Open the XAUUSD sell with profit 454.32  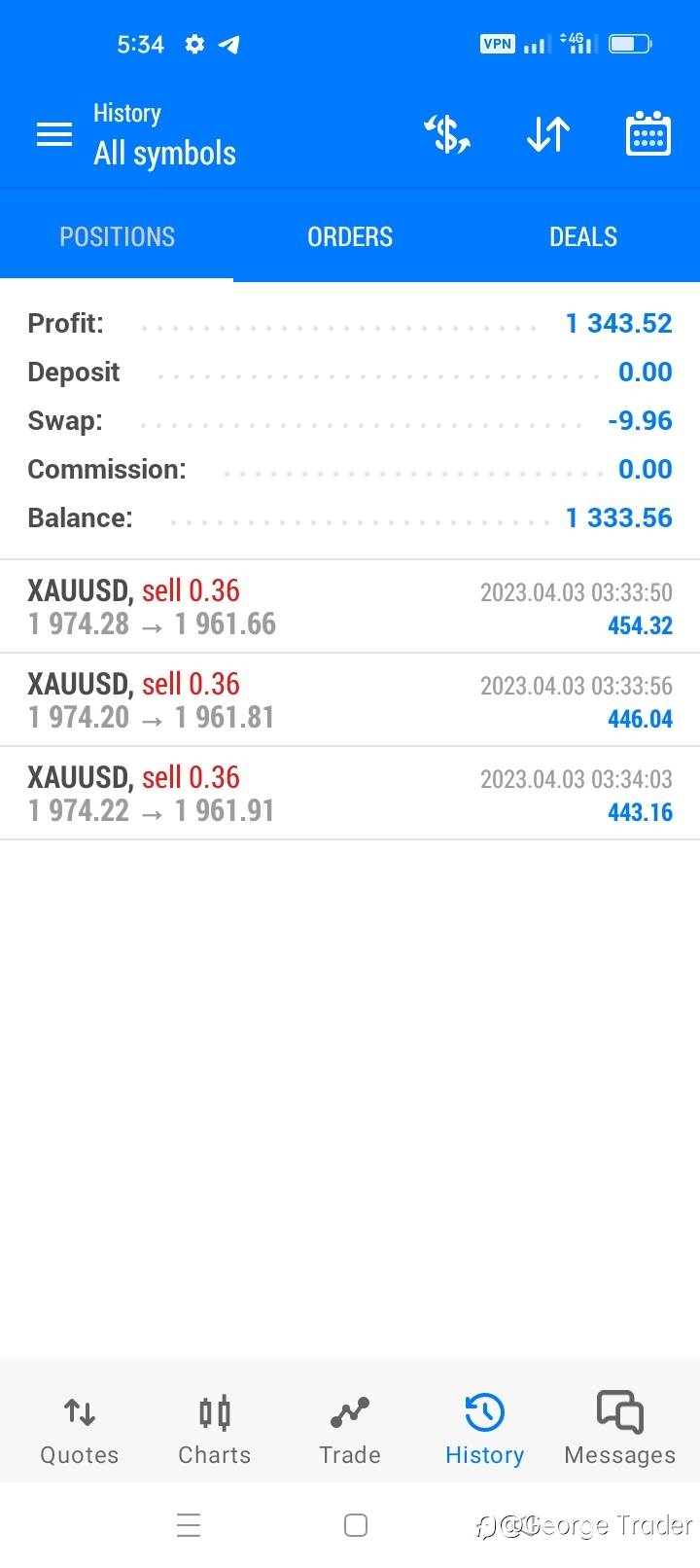(350, 607)
